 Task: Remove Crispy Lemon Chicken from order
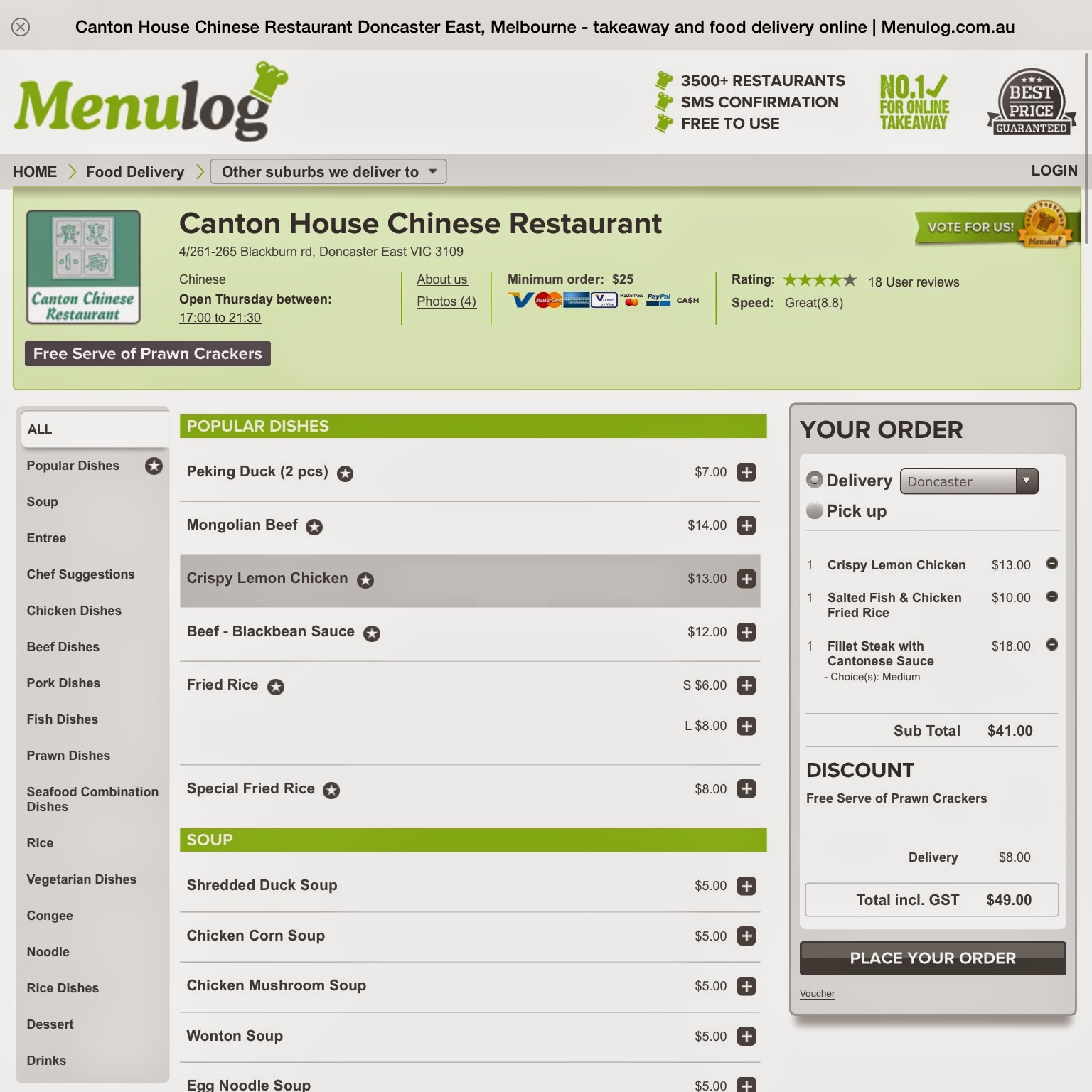(x=1052, y=564)
